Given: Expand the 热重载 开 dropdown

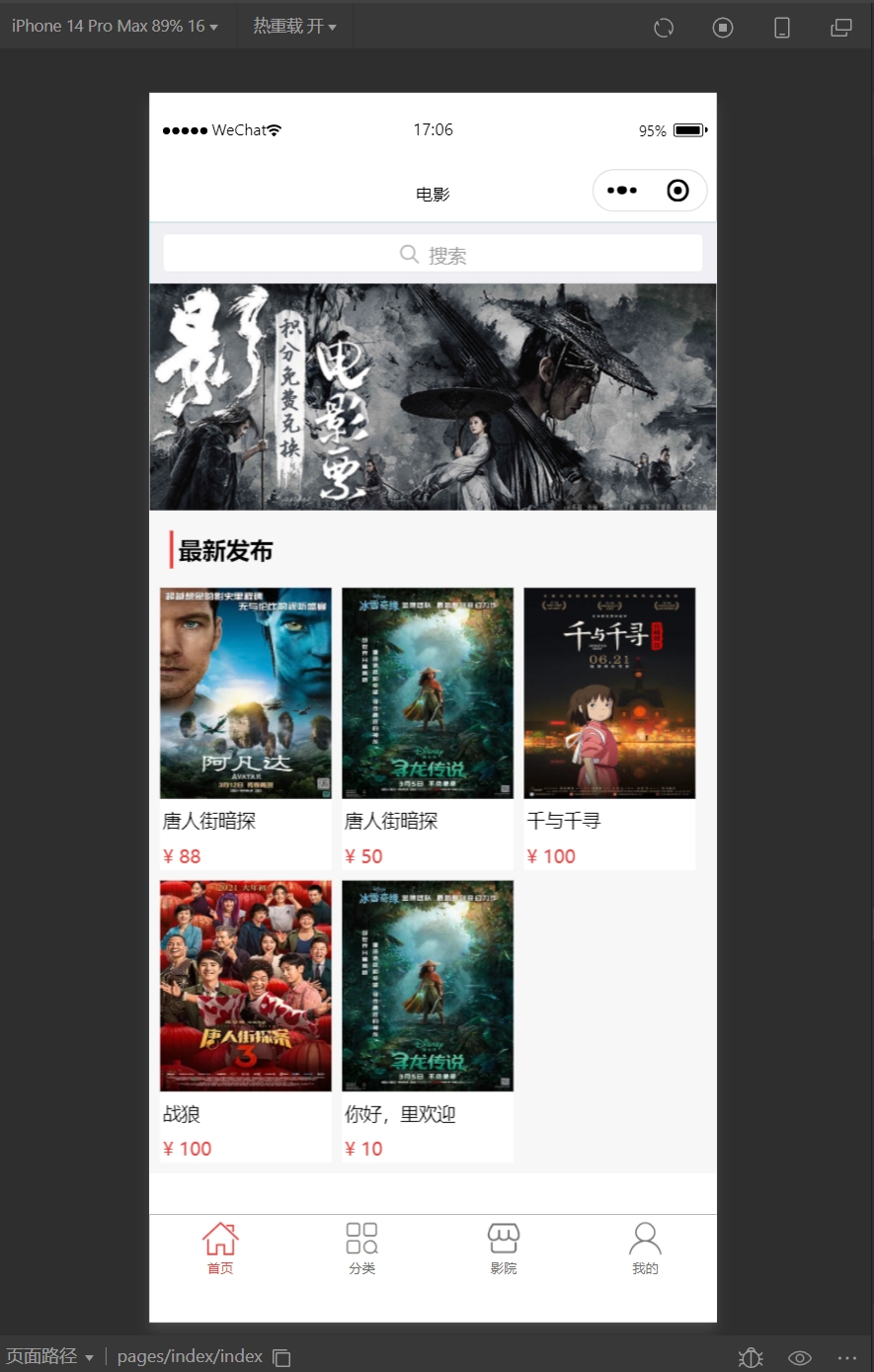Looking at the screenshot, I should pyautogui.click(x=294, y=27).
